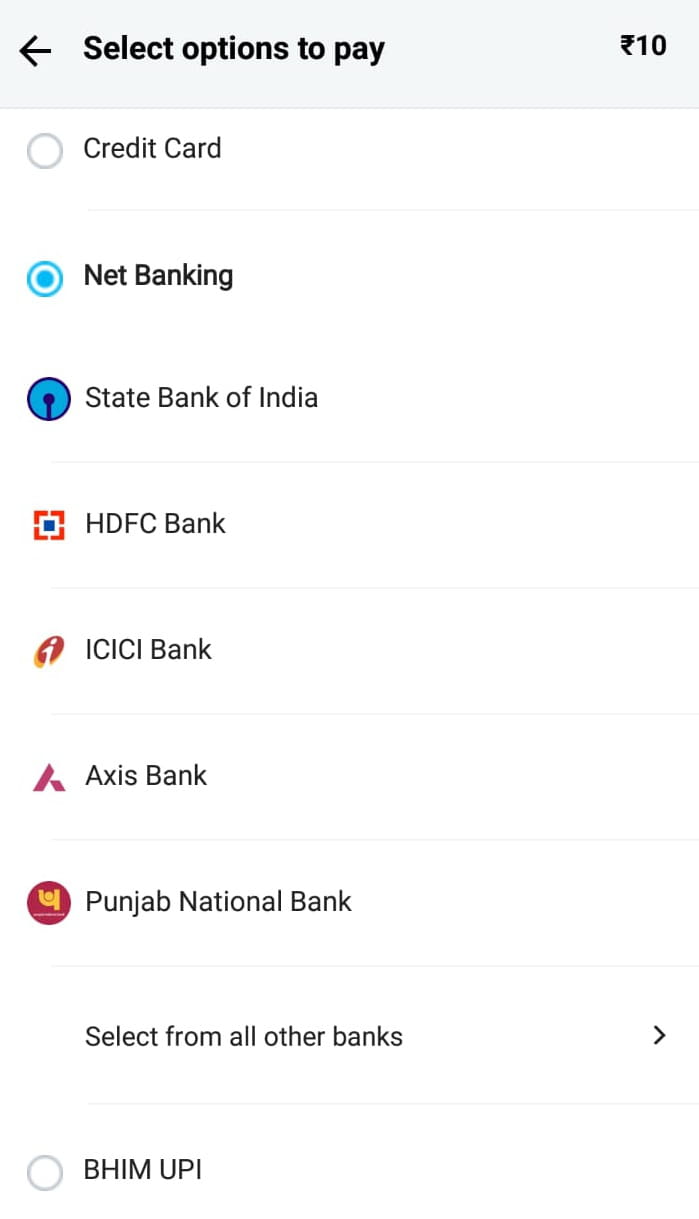The height and width of the screenshot is (1219, 699).
Task: Choose State Bank of India
Action: pyautogui.click(x=201, y=398)
